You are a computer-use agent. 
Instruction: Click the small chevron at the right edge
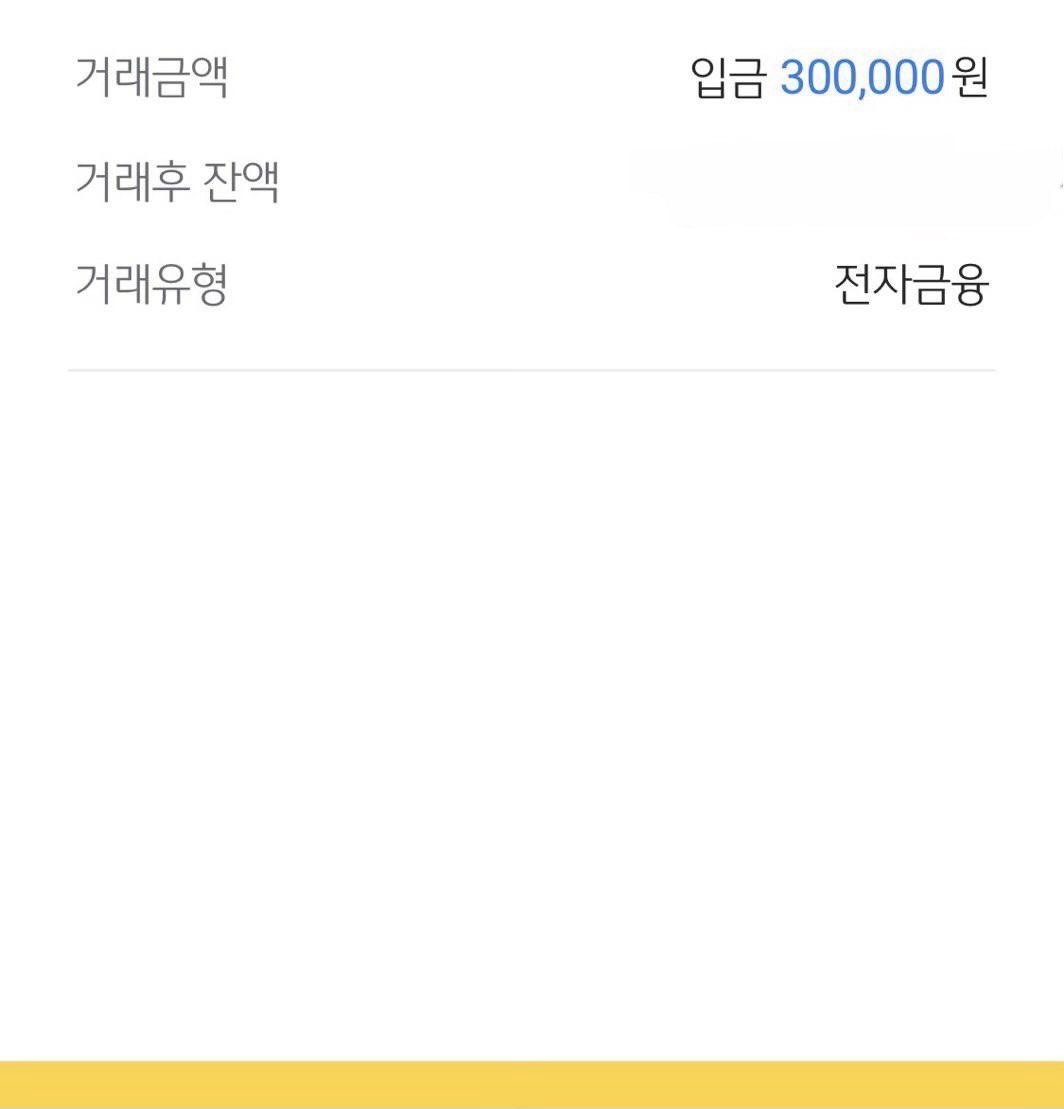click(x=1057, y=185)
